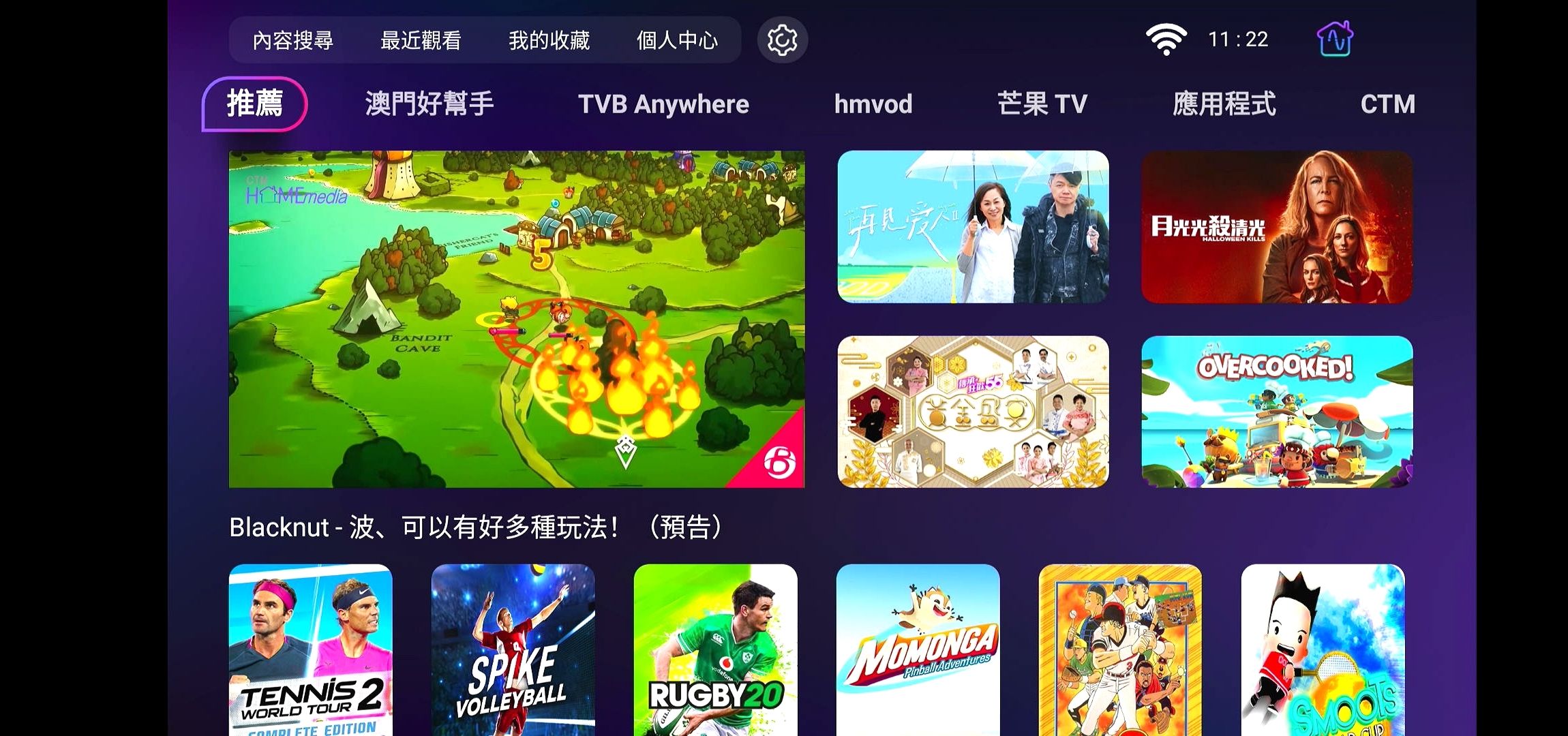Open 內容搜尋 content search

[x=292, y=40]
